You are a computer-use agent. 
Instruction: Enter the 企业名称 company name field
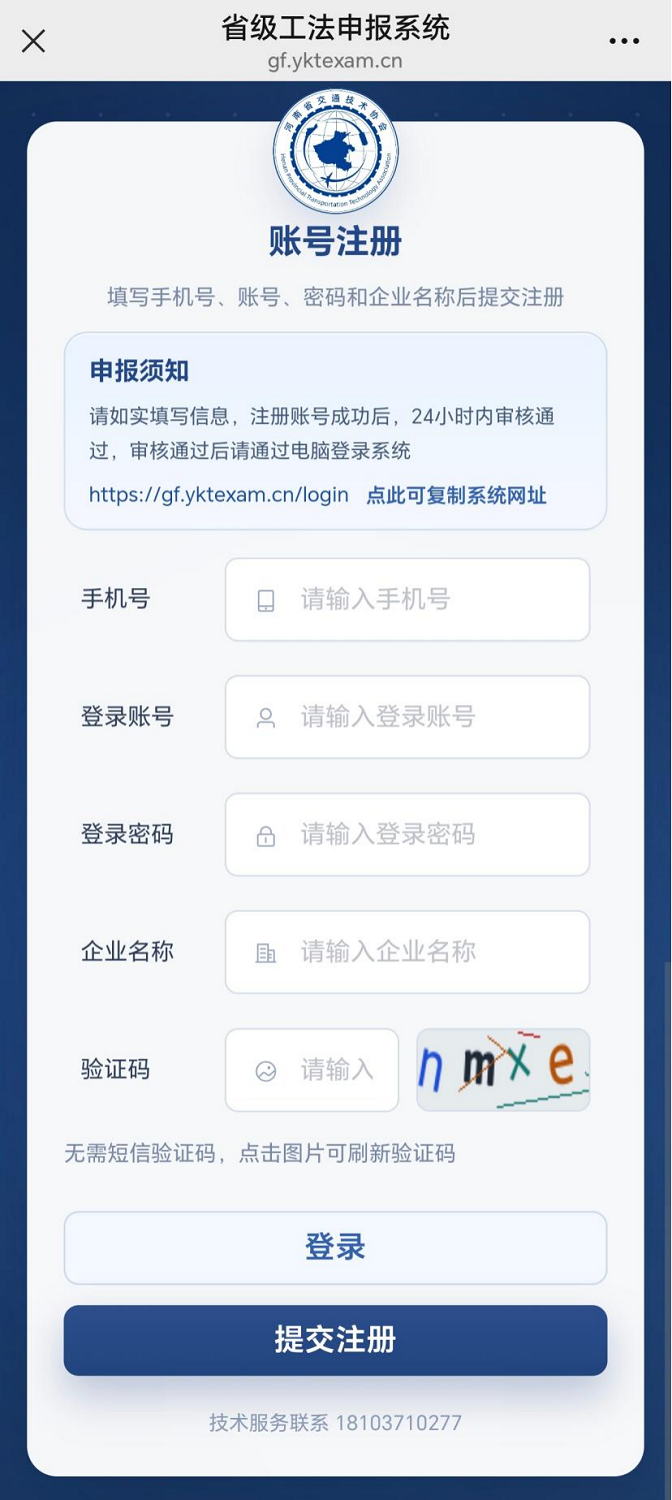407,952
